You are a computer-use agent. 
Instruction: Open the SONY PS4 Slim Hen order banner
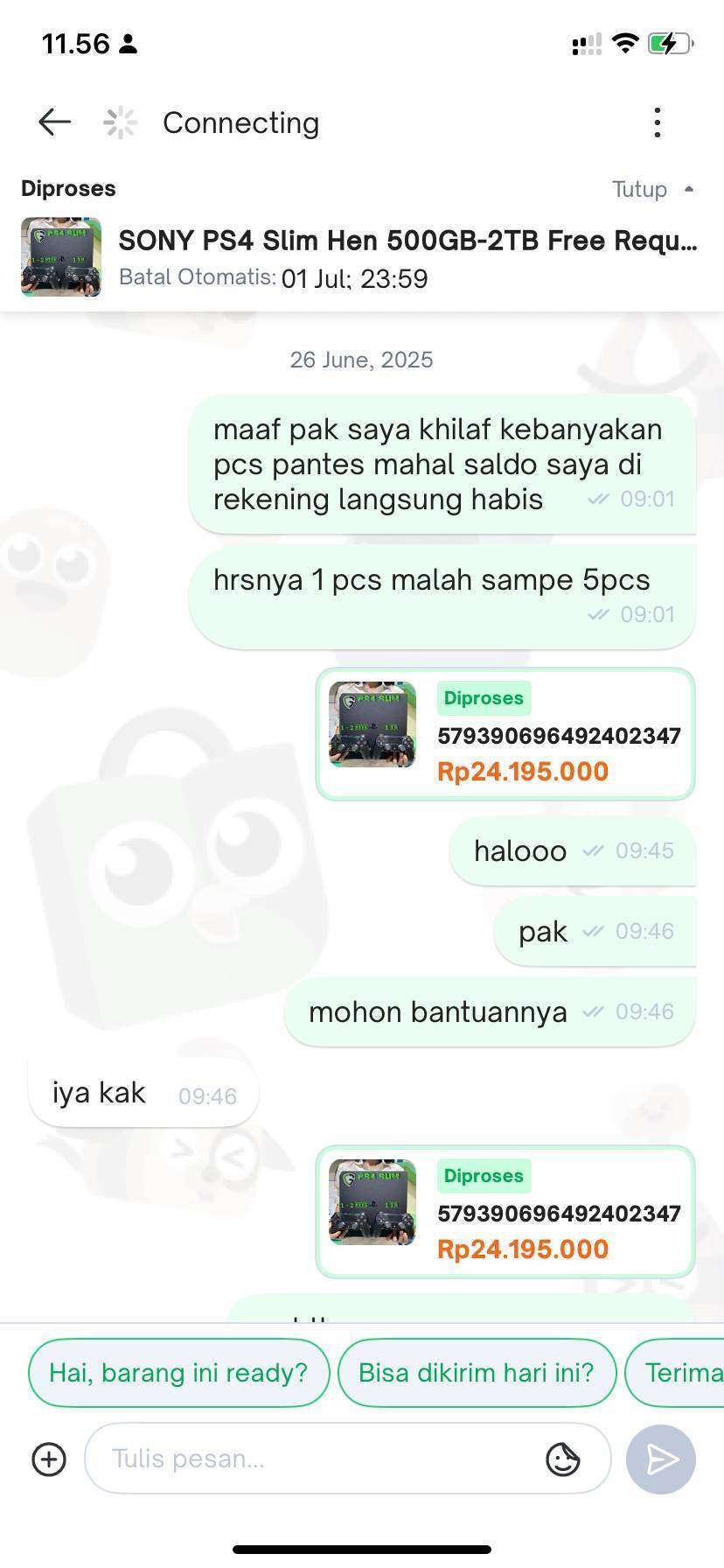click(362, 257)
